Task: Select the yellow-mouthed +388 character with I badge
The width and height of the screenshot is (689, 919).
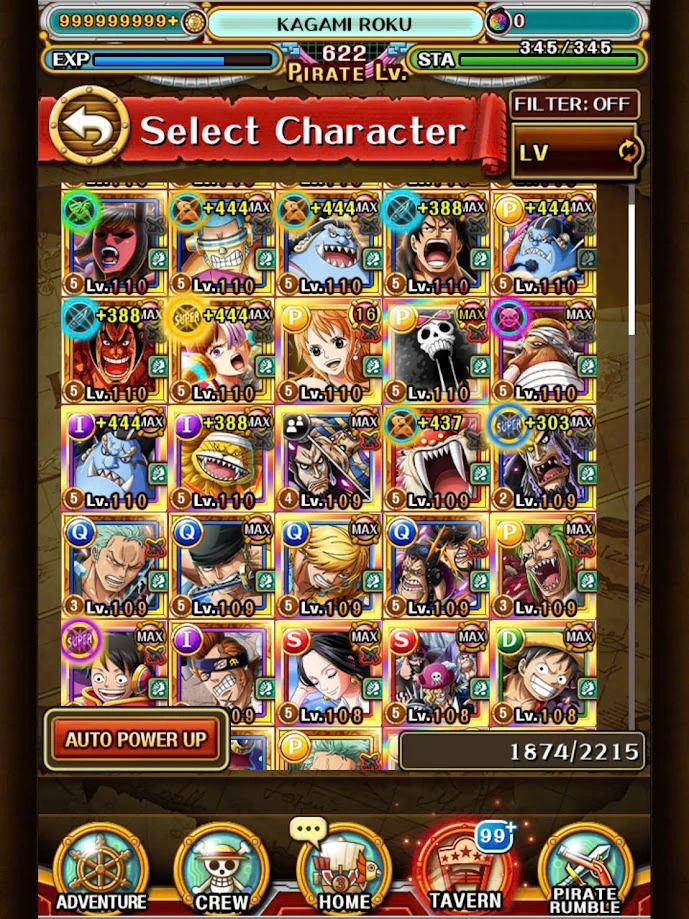Action: (x=220, y=458)
